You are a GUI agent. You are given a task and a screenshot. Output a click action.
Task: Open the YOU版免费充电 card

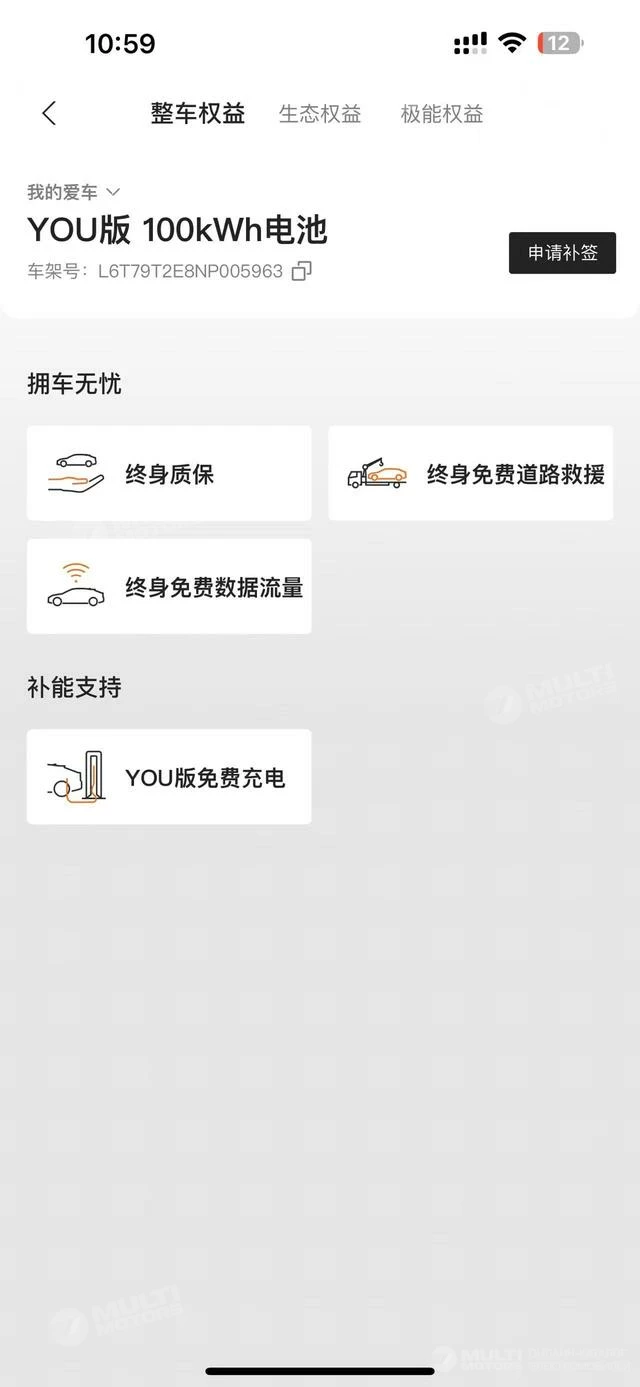[169, 777]
